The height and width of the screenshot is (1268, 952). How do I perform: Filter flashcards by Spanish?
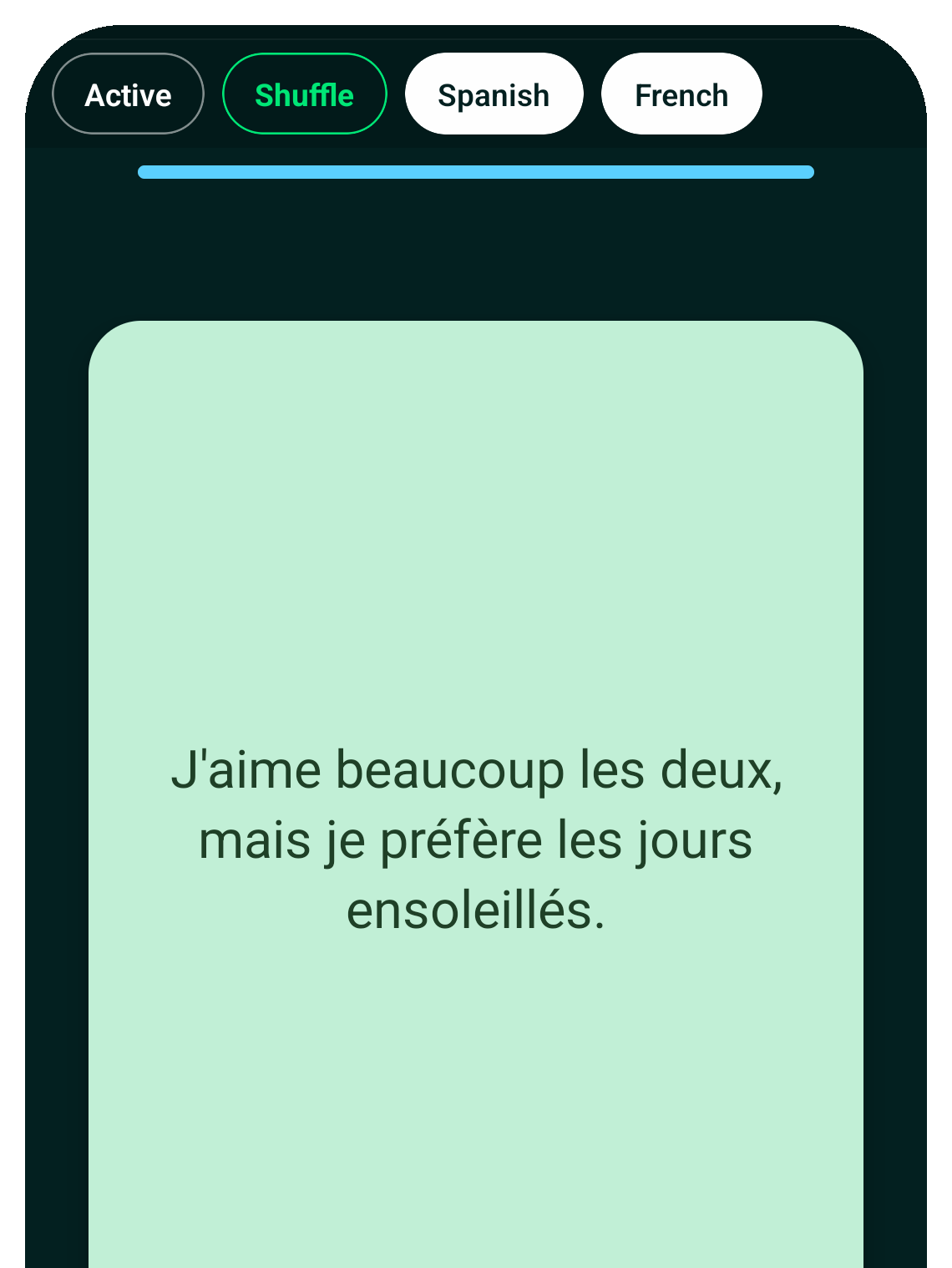494,94
